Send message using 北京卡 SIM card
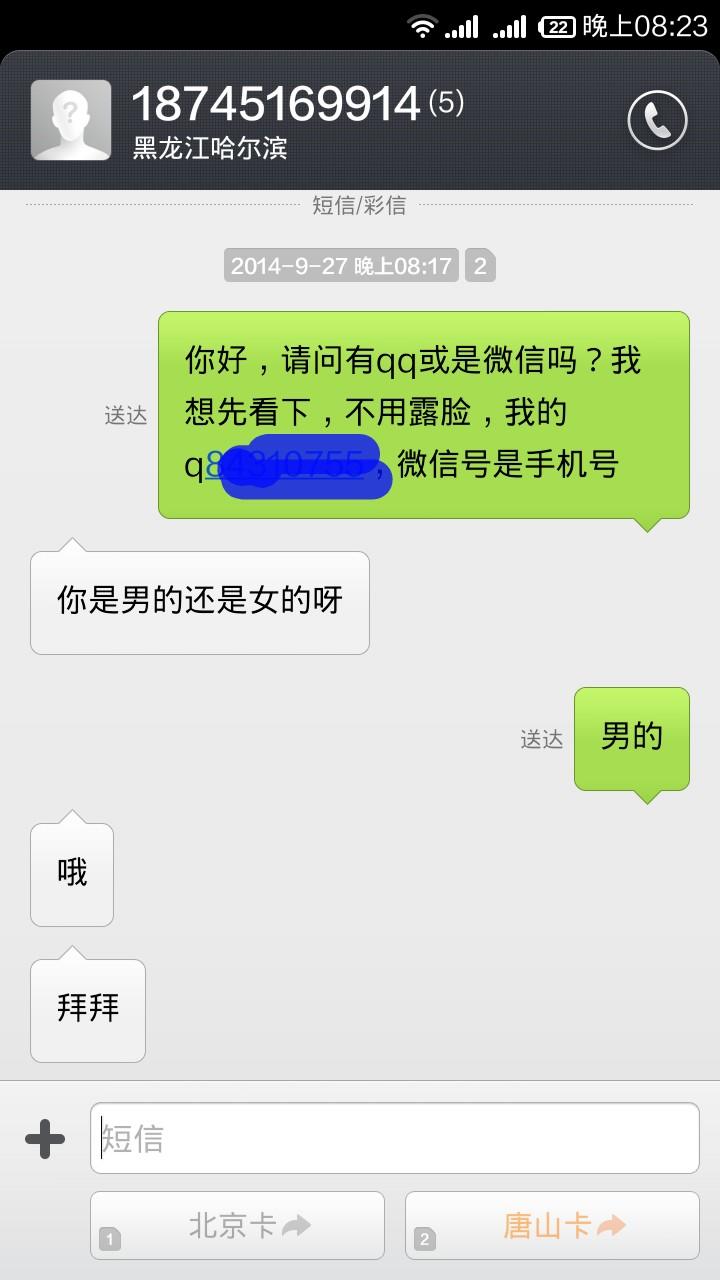 [236, 1224]
